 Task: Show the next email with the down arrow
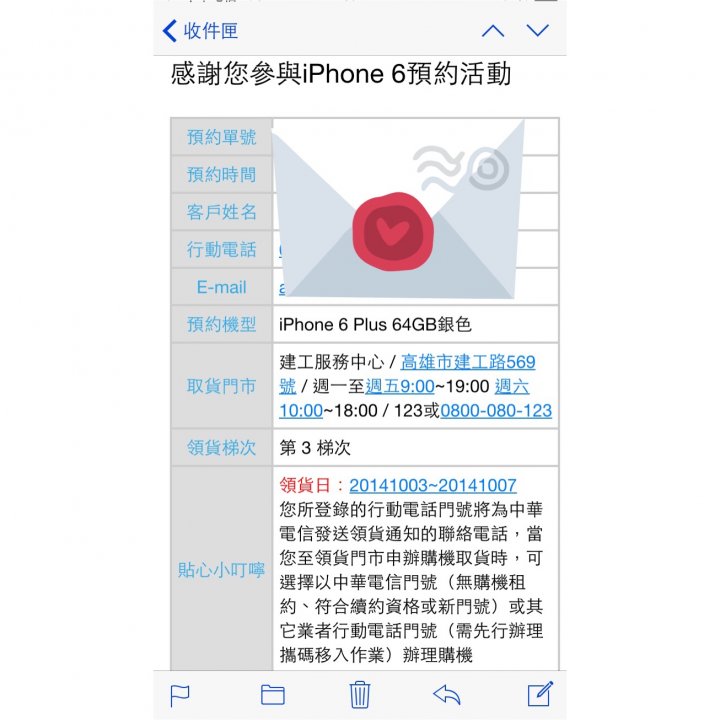538,31
